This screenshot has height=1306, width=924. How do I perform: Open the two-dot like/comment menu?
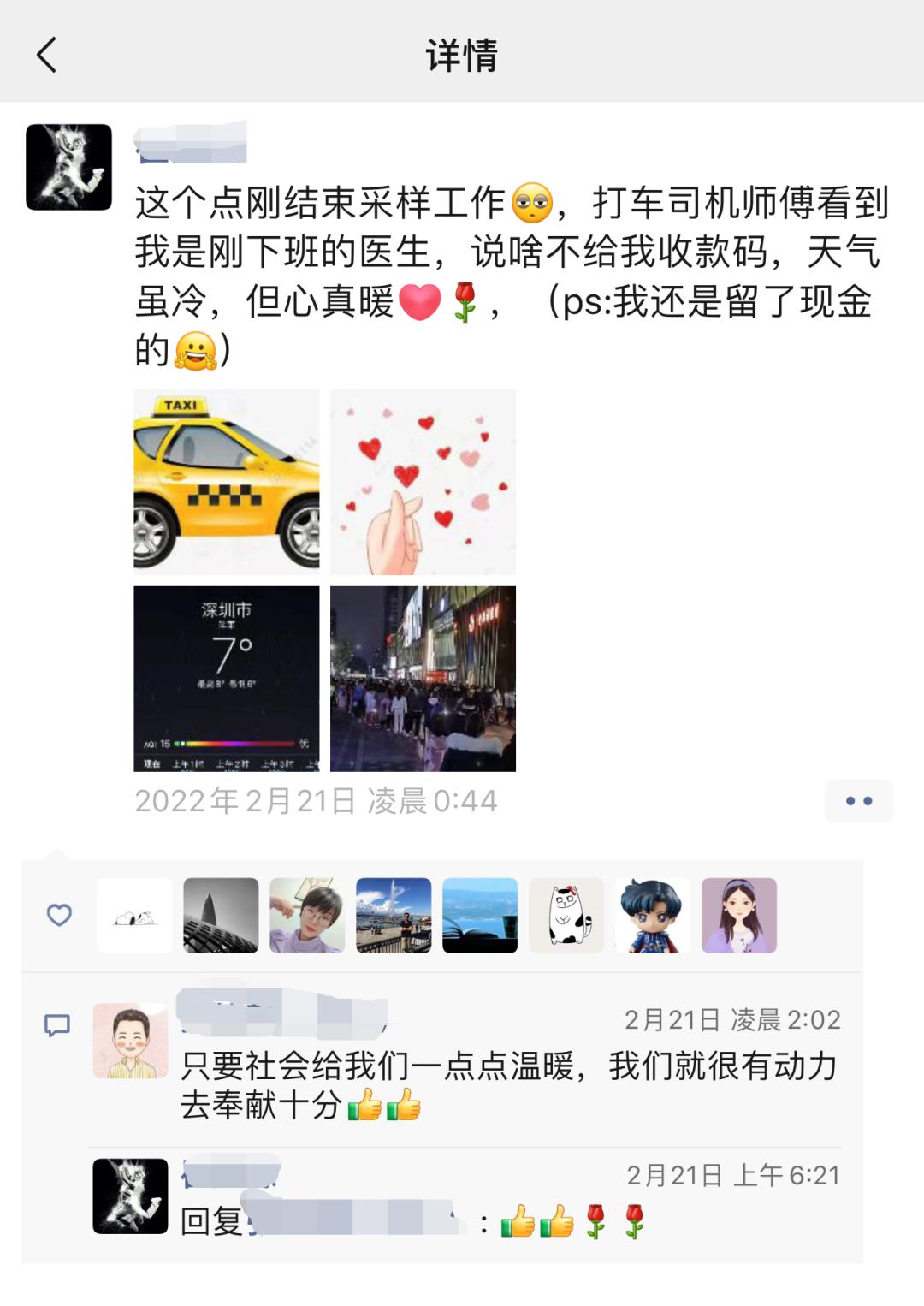point(858,801)
